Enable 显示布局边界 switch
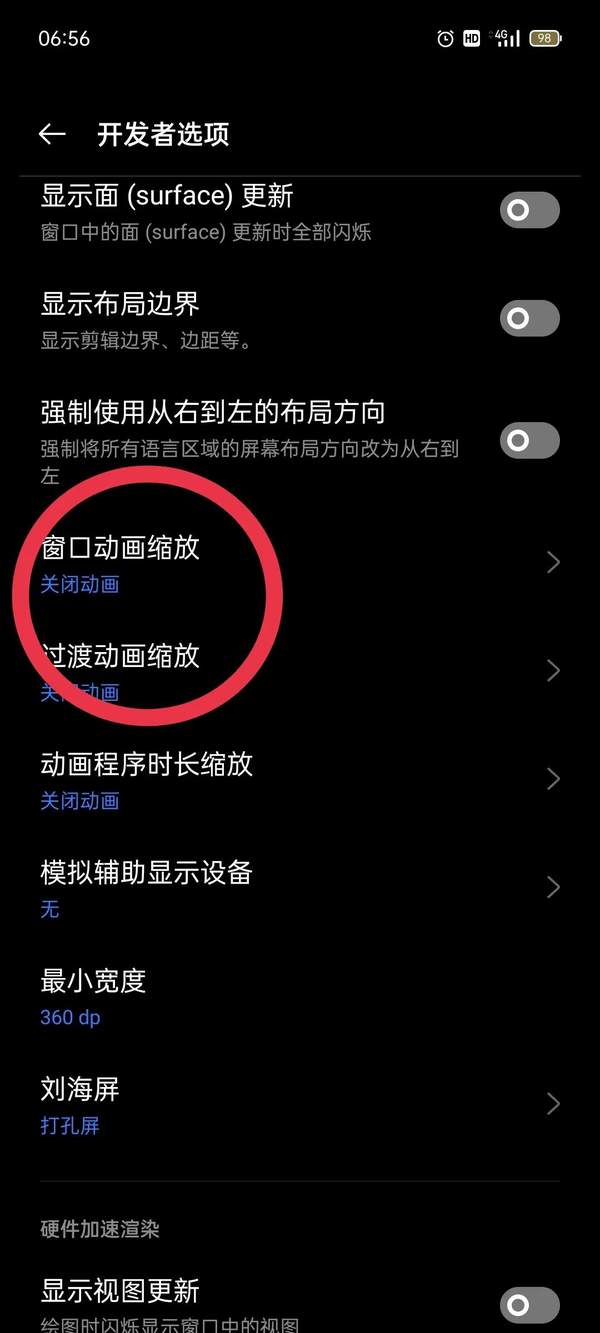 529,318
